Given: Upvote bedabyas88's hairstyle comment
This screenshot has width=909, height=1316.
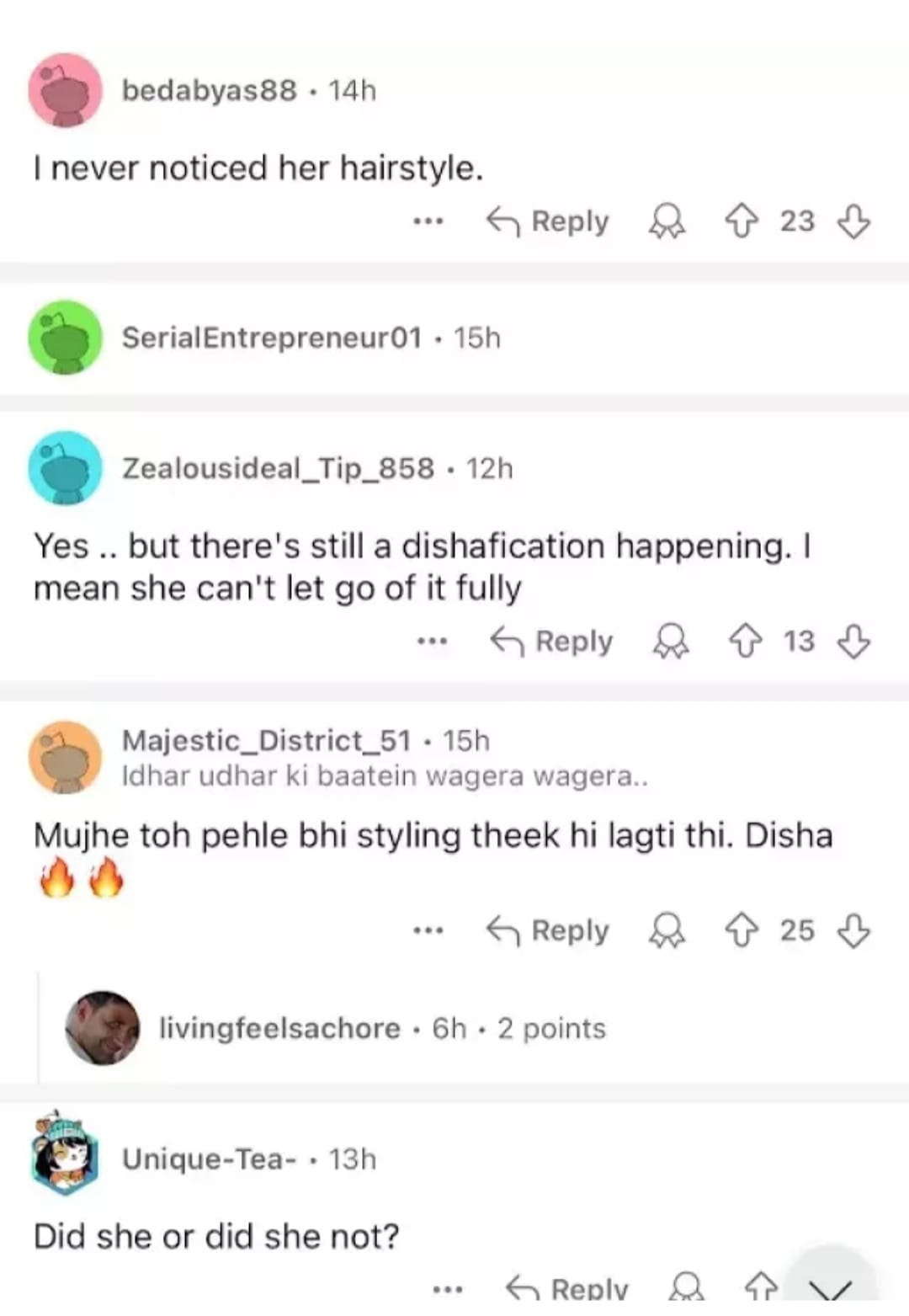Looking at the screenshot, I should click(x=741, y=221).
